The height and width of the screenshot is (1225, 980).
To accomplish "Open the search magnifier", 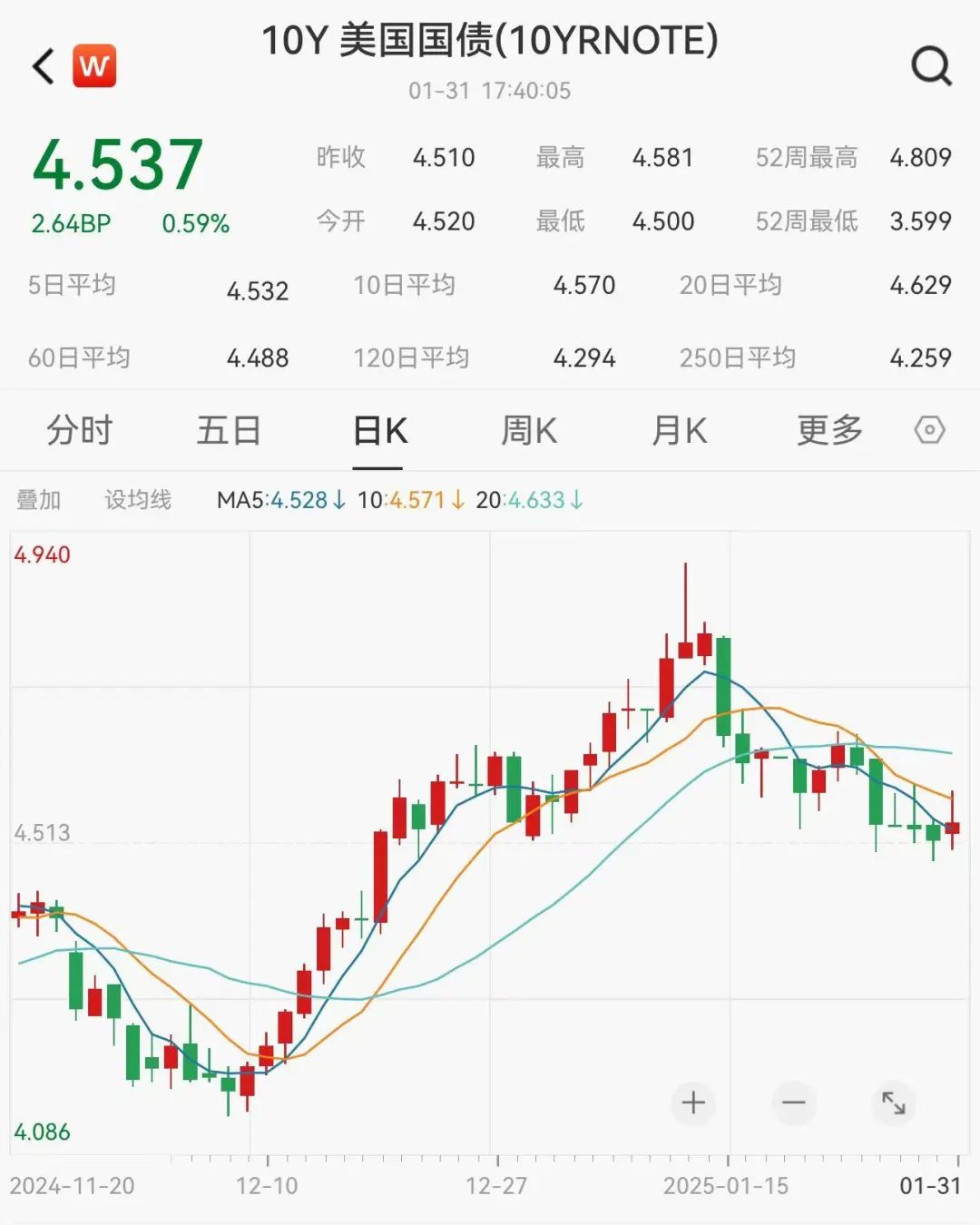I will [x=931, y=66].
